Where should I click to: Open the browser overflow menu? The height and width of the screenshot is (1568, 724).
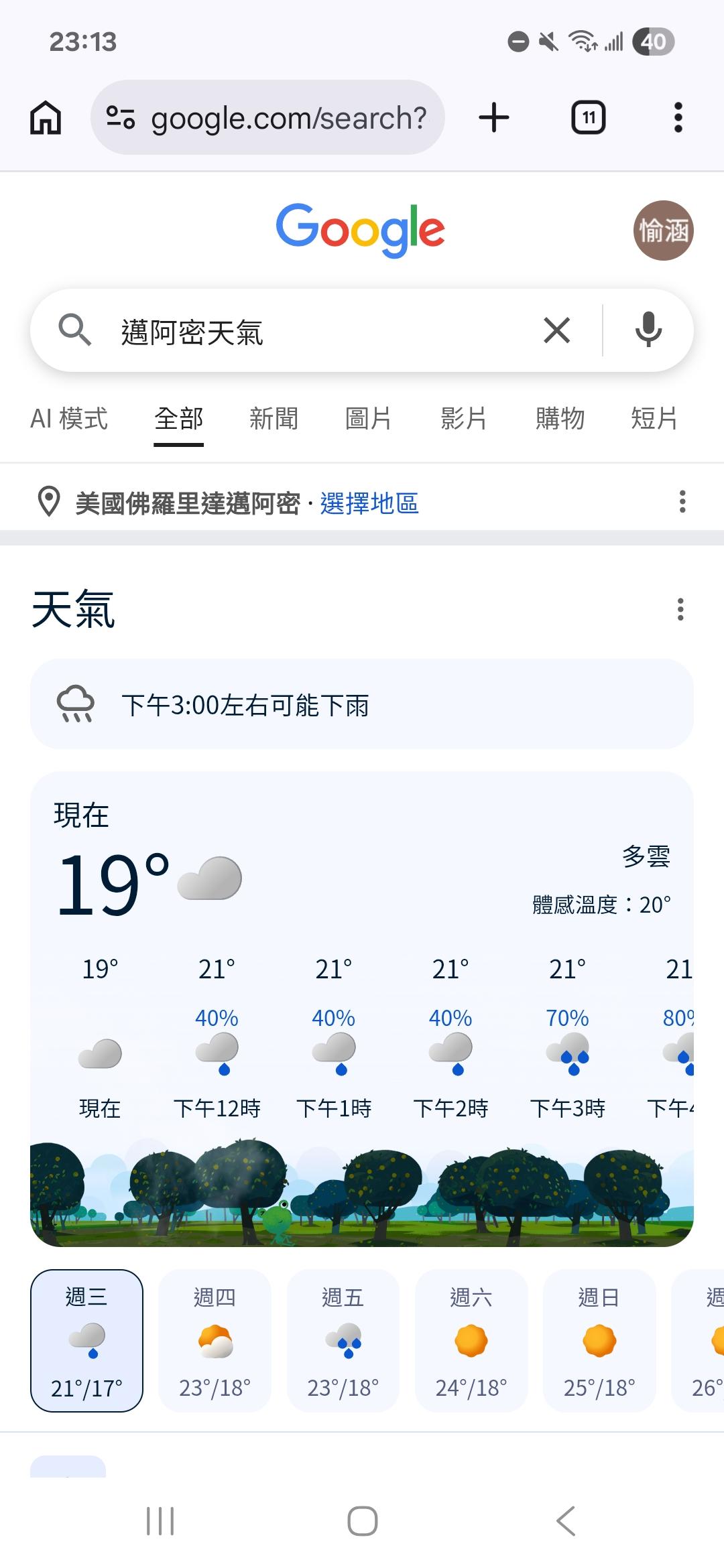click(678, 118)
